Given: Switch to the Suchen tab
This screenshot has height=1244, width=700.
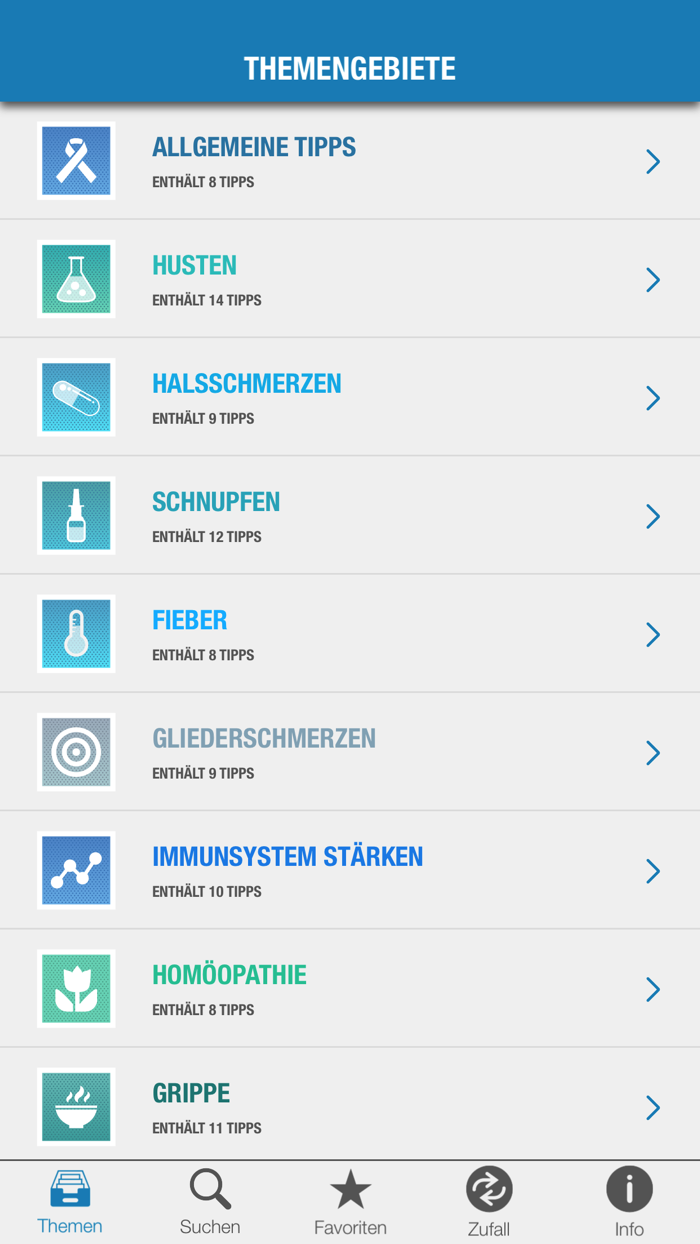Looking at the screenshot, I should coord(210,1203).
